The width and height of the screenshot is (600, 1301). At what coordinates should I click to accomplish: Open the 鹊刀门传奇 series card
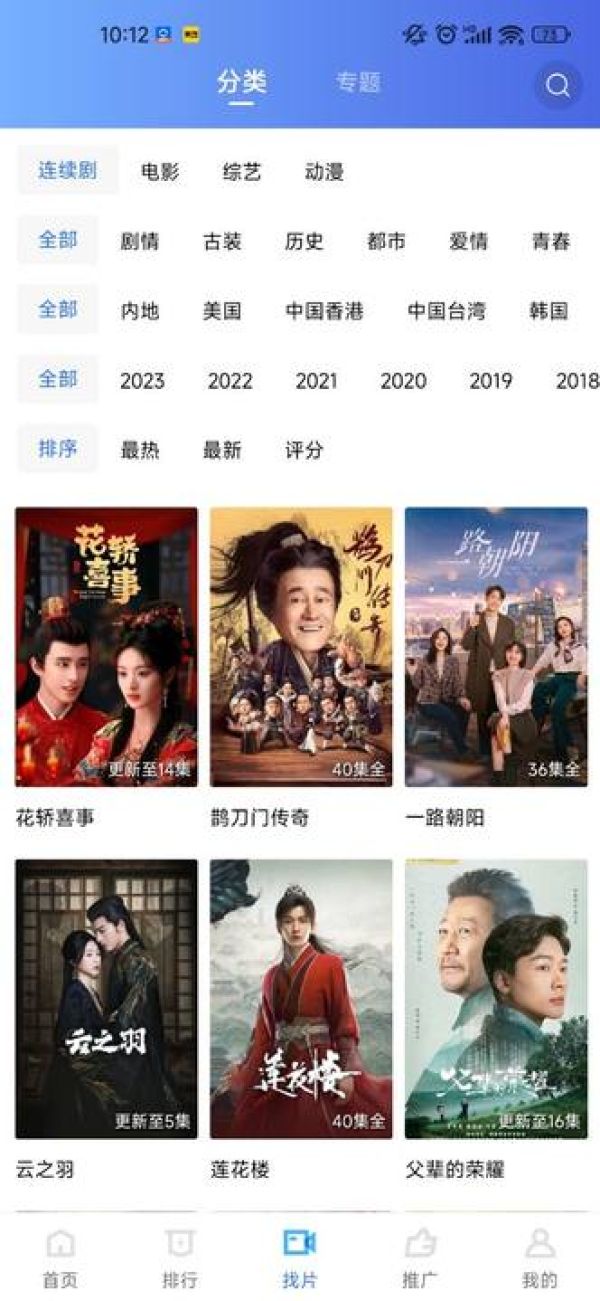[x=301, y=646]
